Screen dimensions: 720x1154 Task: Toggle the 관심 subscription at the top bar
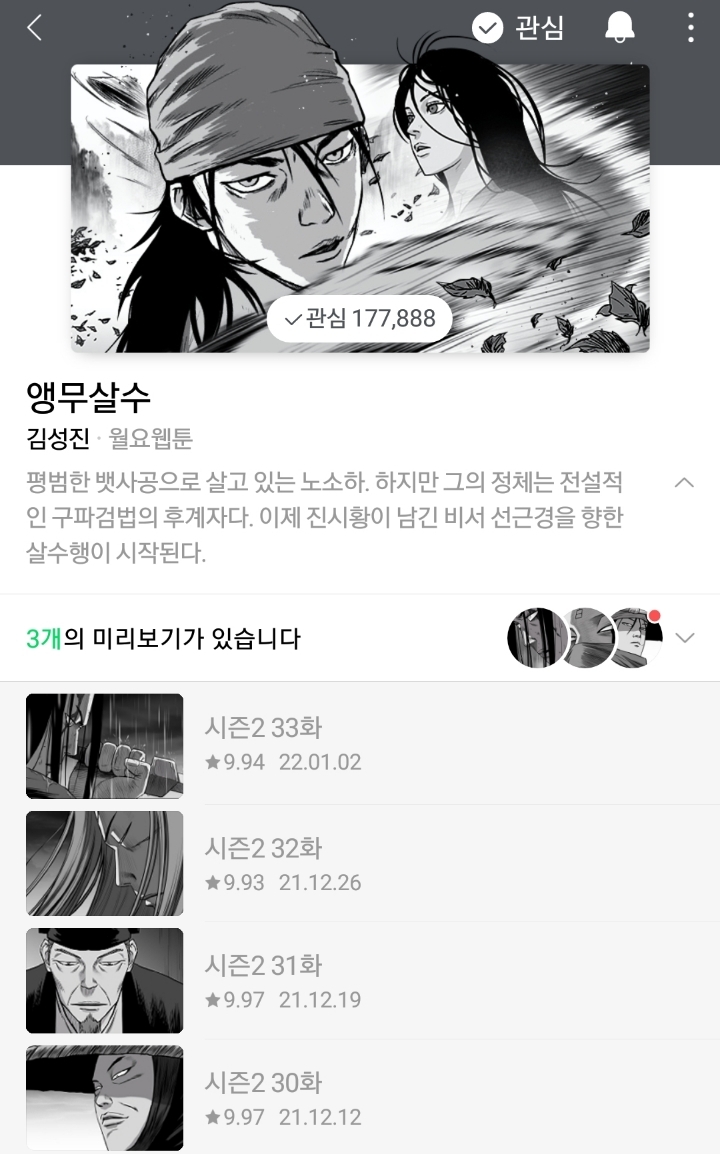click(x=541, y=28)
